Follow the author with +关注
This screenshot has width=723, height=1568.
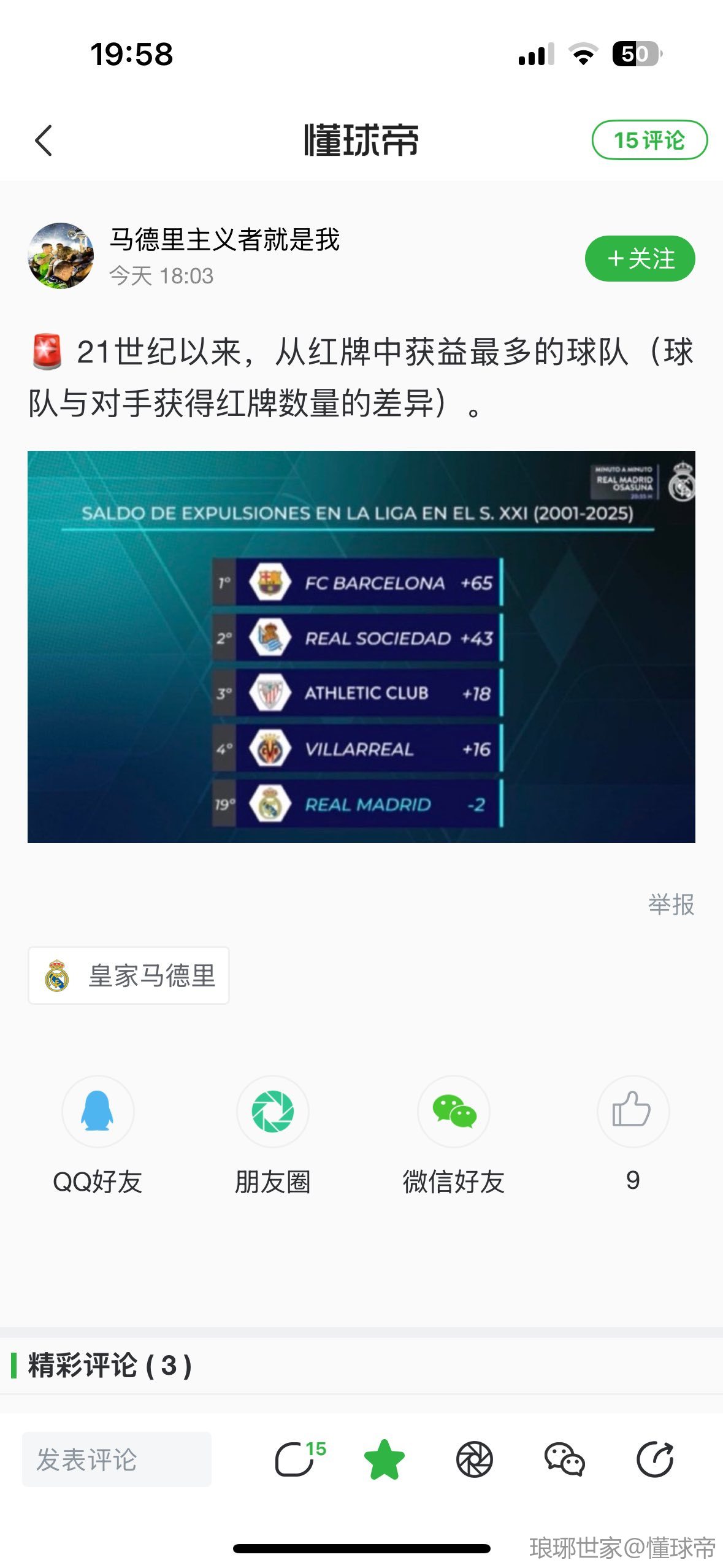pos(640,258)
